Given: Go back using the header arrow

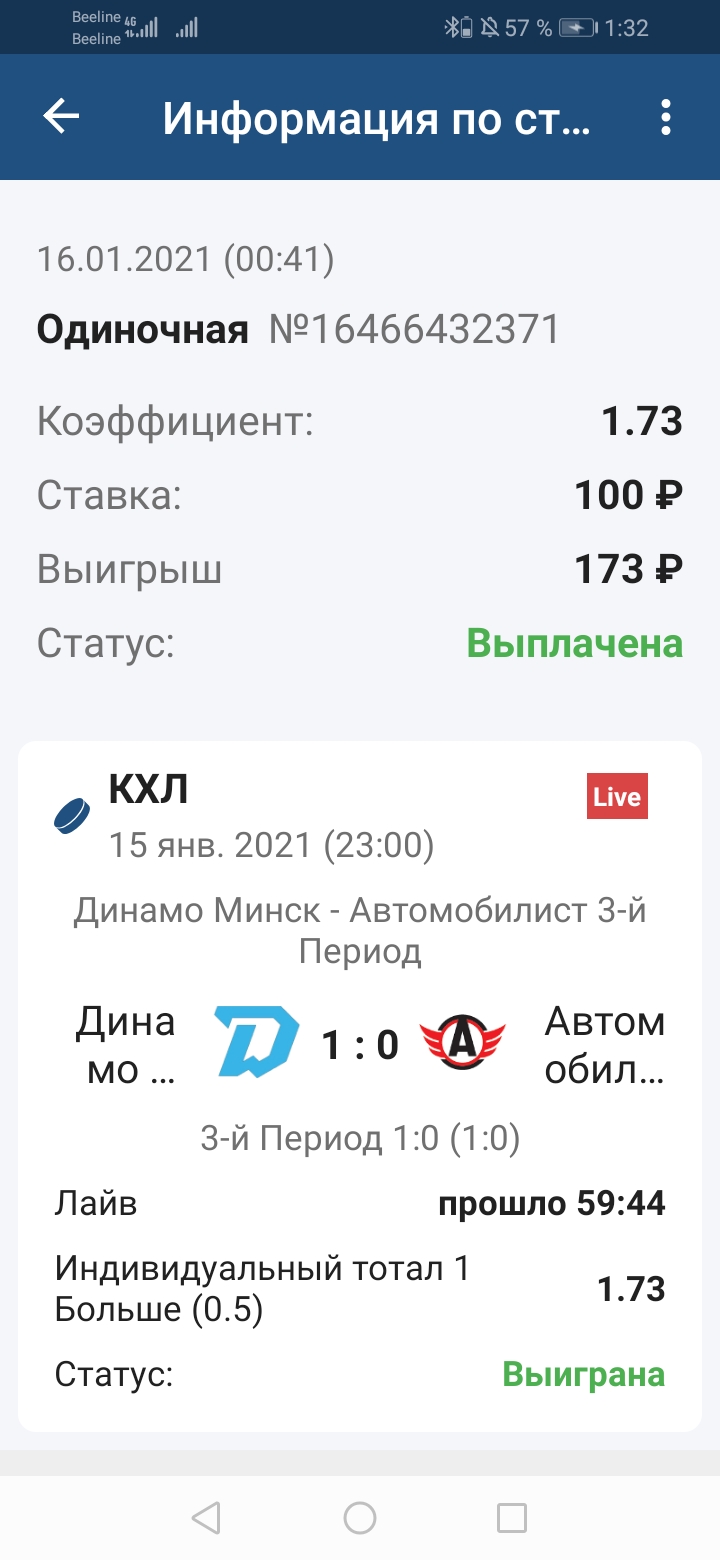Looking at the screenshot, I should 61,118.
